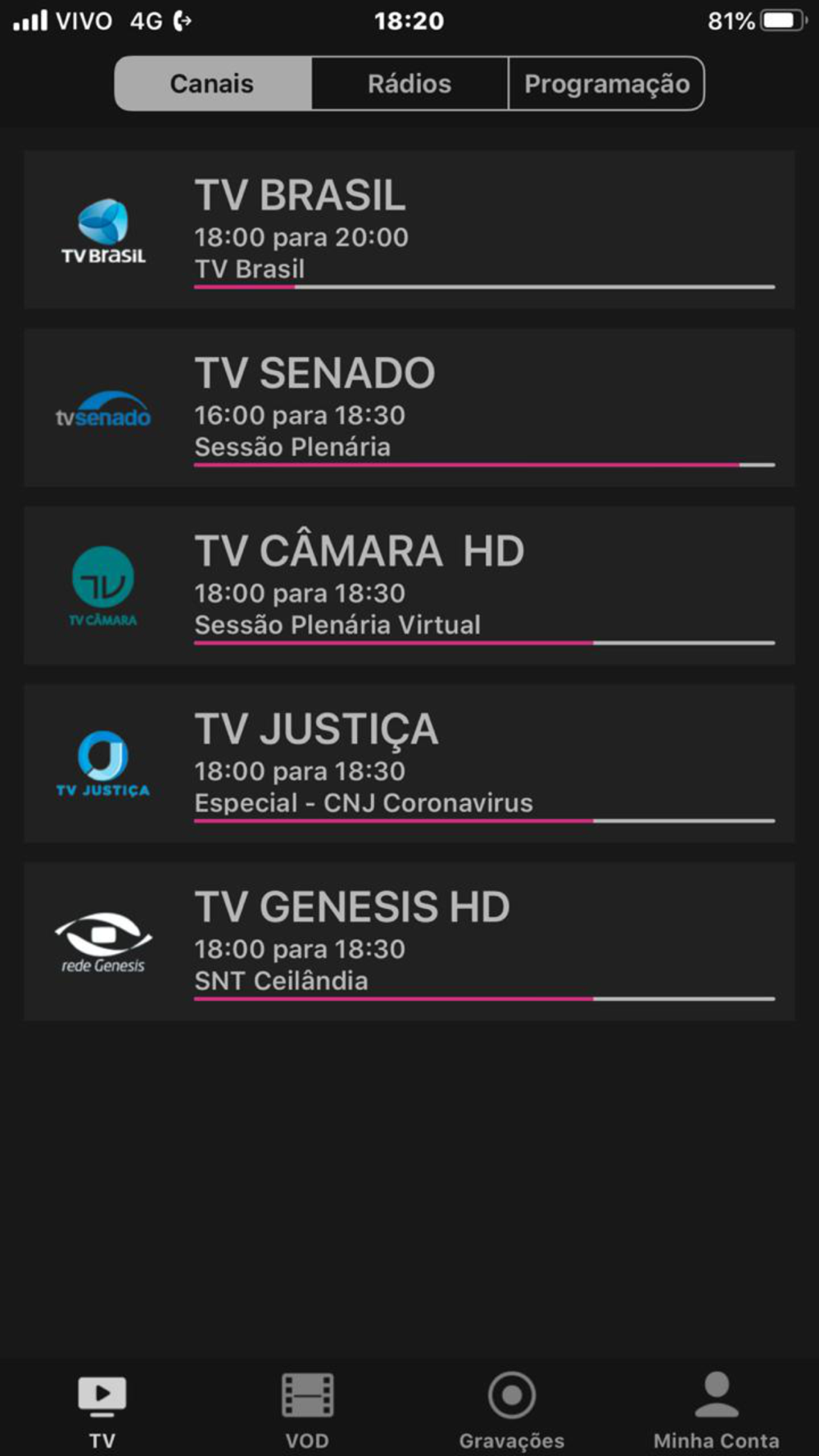The image size is (819, 1456).
Task: Open TV CÂMARA HD channel
Action: pyautogui.click(x=409, y=585)
